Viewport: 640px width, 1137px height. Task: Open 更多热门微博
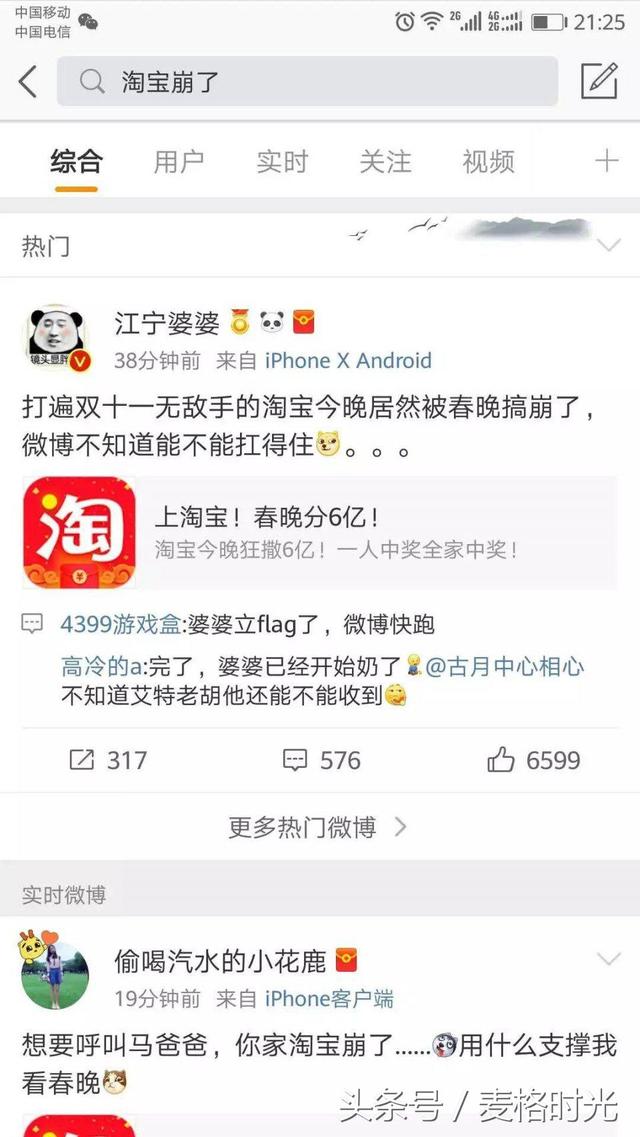(318, 827)
